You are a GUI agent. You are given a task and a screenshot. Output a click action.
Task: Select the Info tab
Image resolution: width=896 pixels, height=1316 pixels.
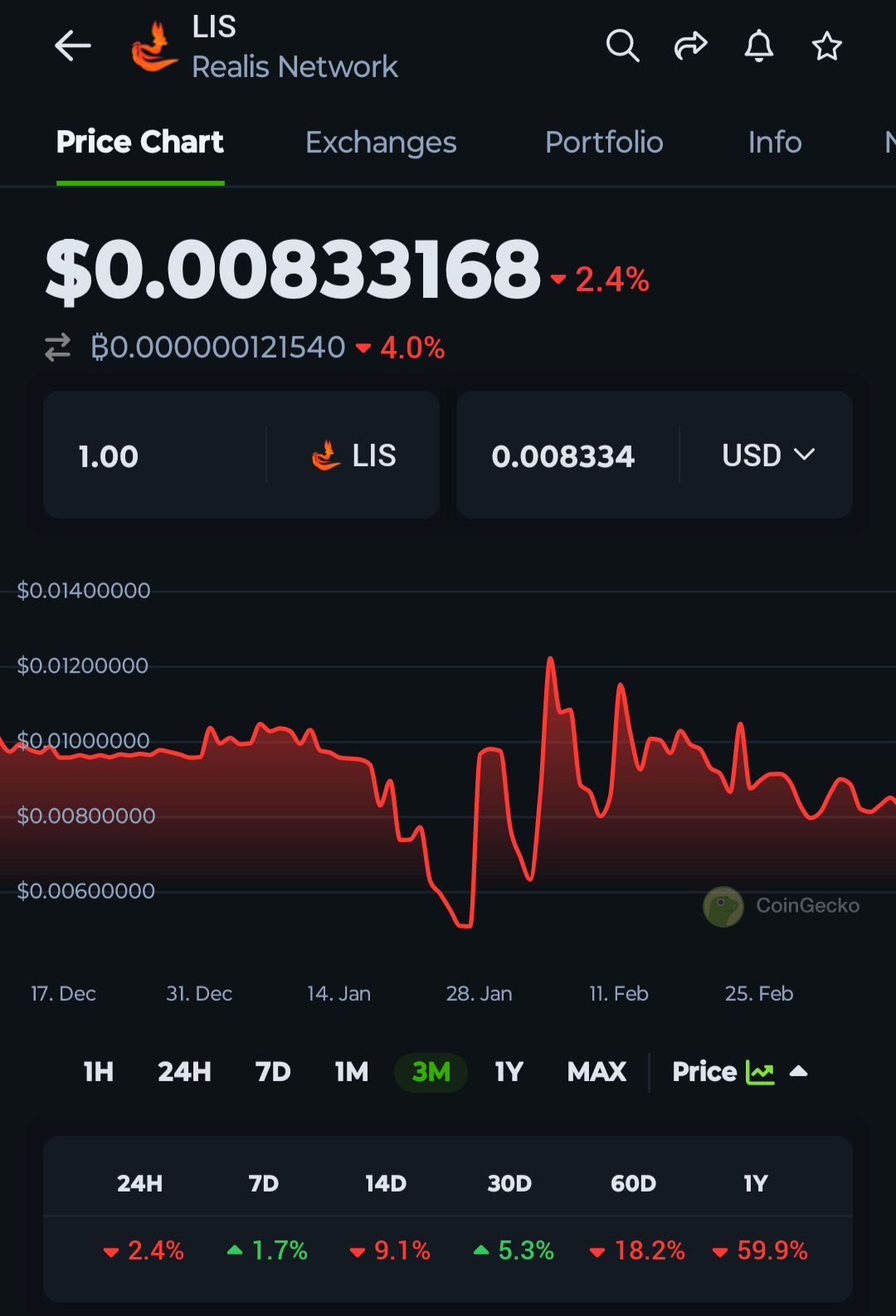[775, 143]
